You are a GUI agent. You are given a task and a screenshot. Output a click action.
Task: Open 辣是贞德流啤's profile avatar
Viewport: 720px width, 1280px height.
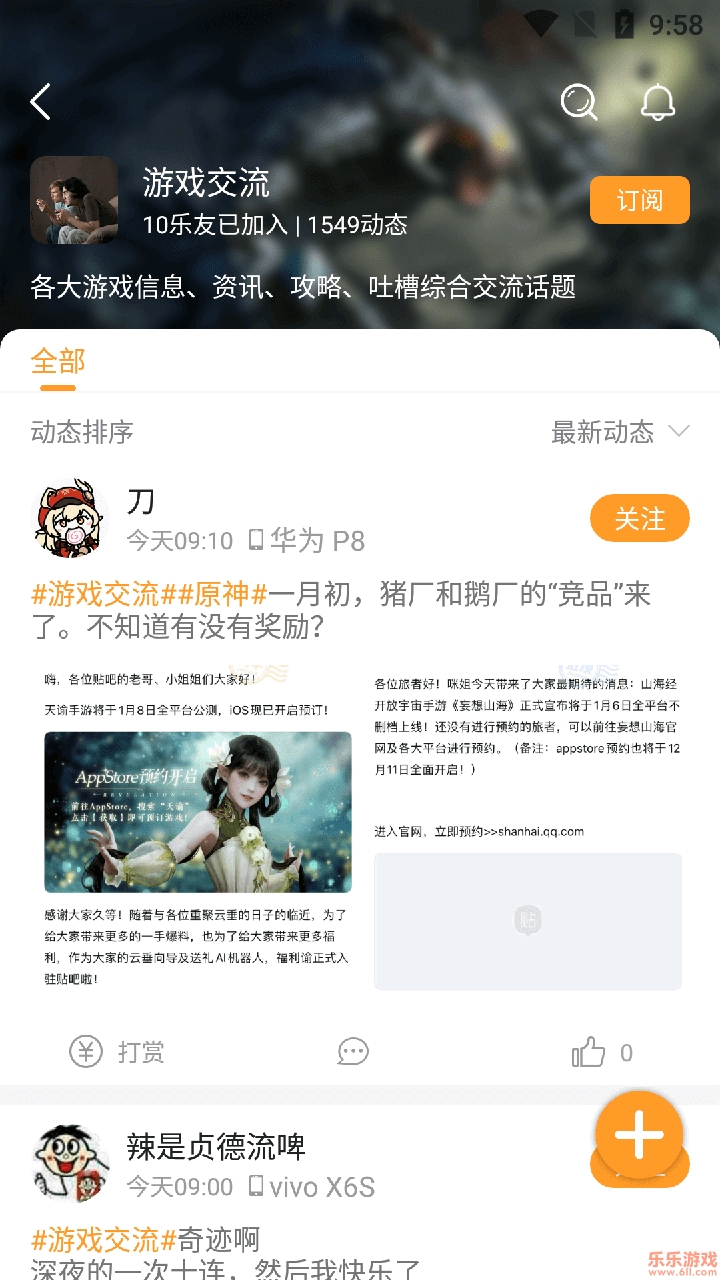point(70,1164)
